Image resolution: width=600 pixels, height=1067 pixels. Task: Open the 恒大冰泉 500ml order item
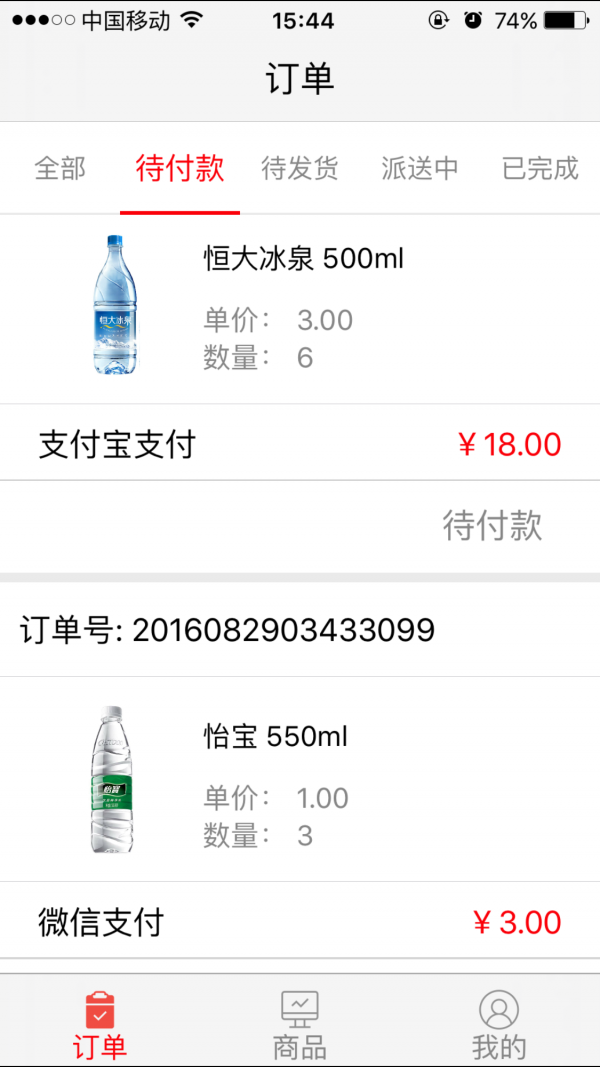(x=300, y=308)
